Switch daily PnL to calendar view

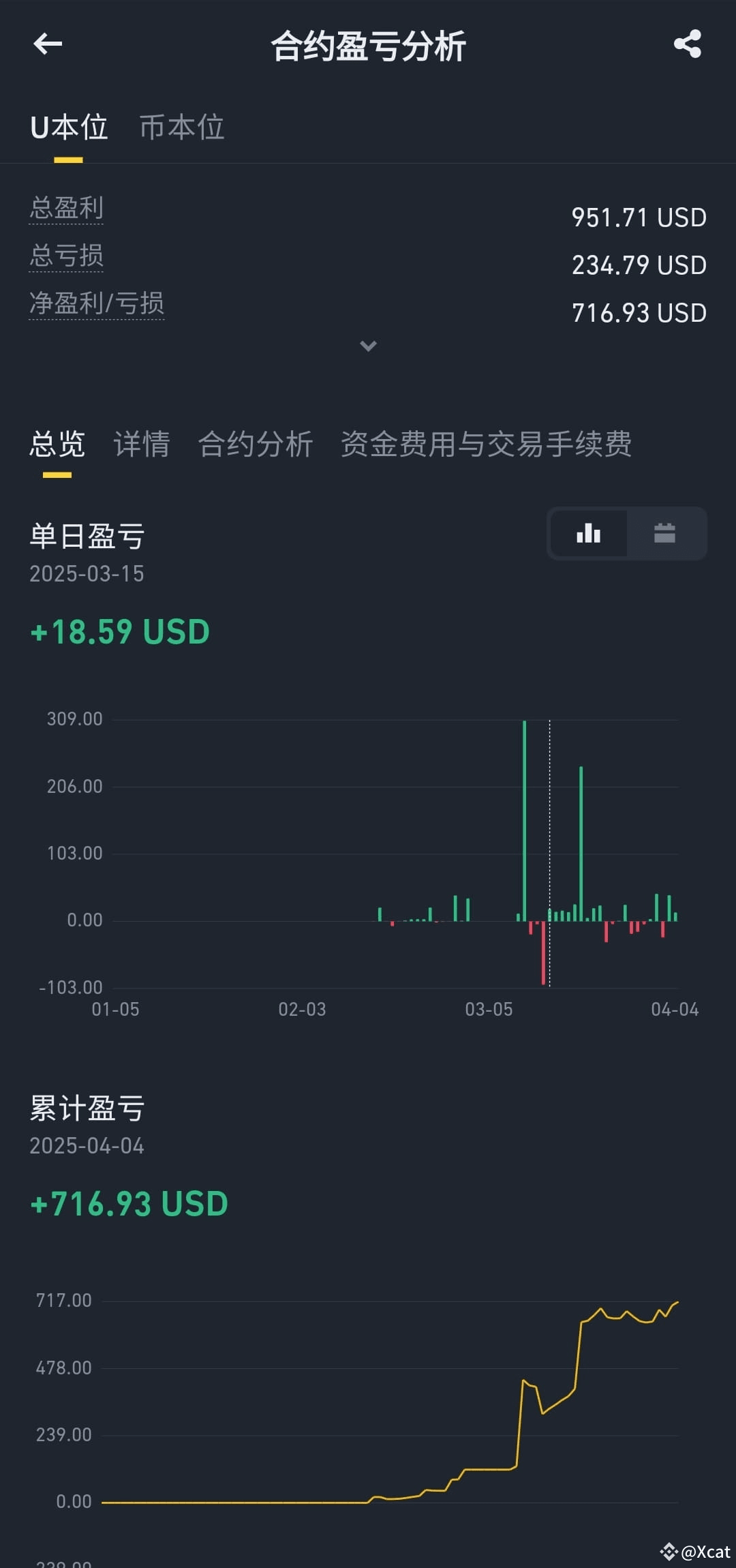(x=664, y=533)
